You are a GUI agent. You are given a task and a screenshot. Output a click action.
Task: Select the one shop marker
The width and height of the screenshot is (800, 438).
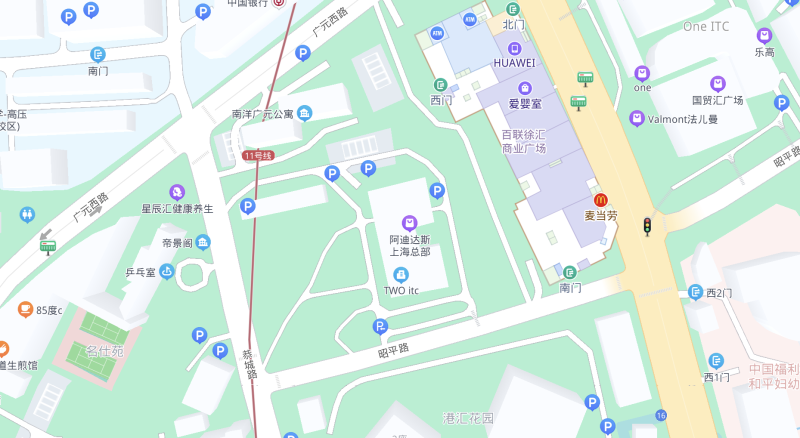(642, 73)
